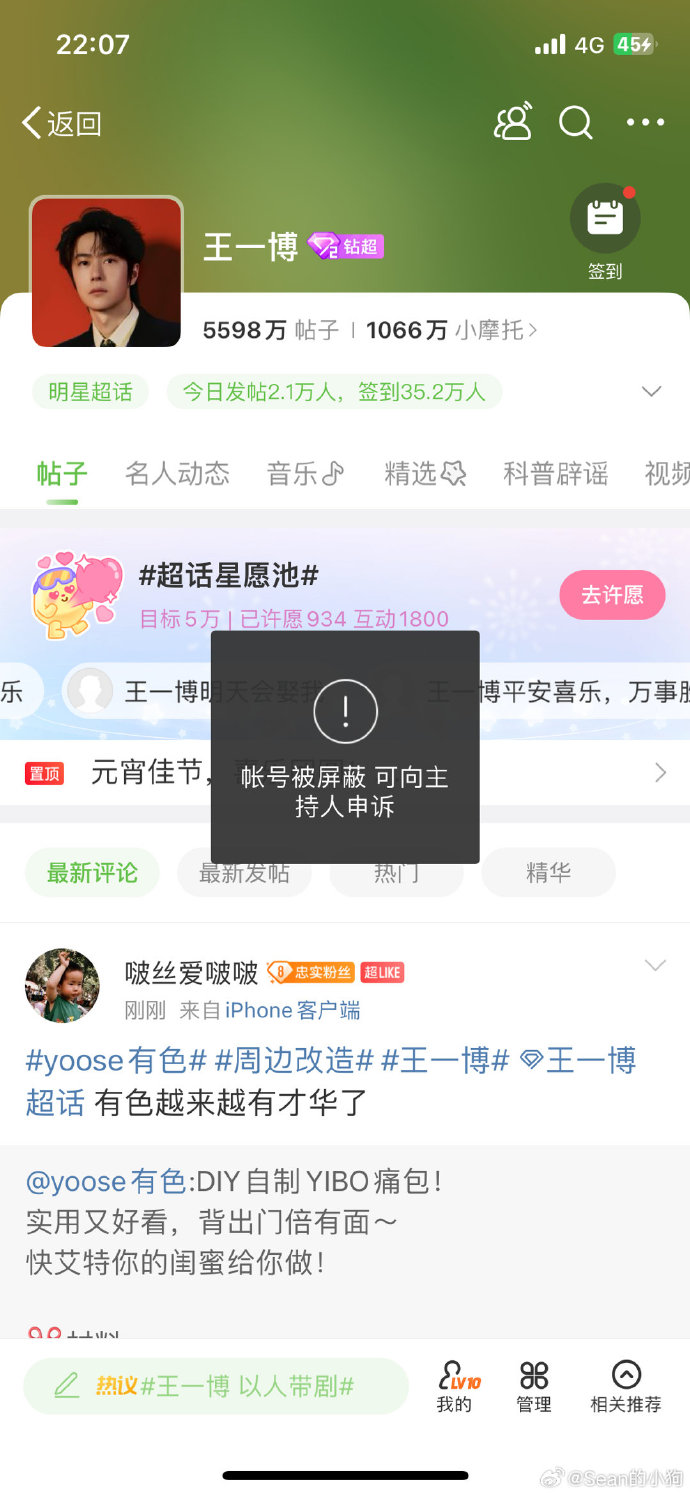Open the search magnifier icon

coord(576,123)
